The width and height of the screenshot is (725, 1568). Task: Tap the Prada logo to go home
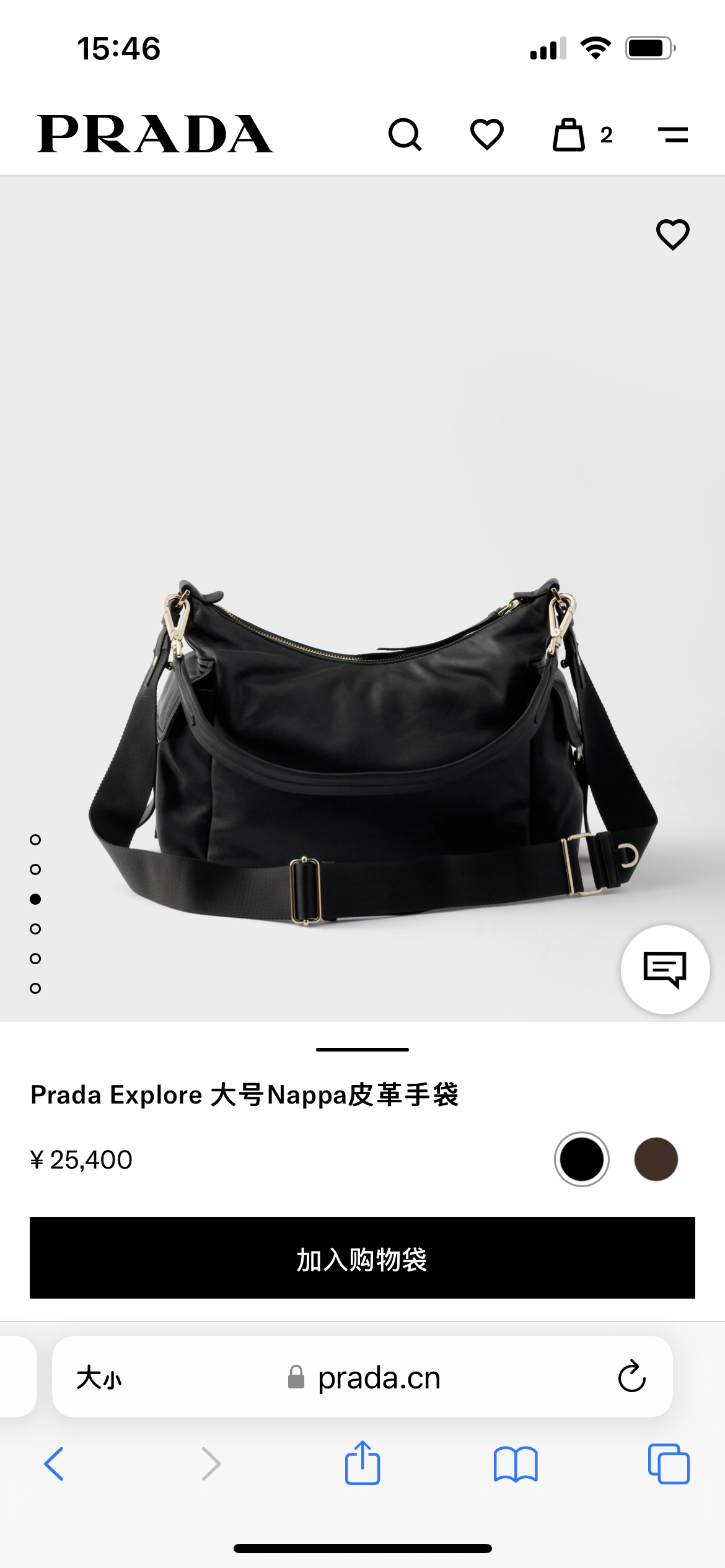(155, 134)
